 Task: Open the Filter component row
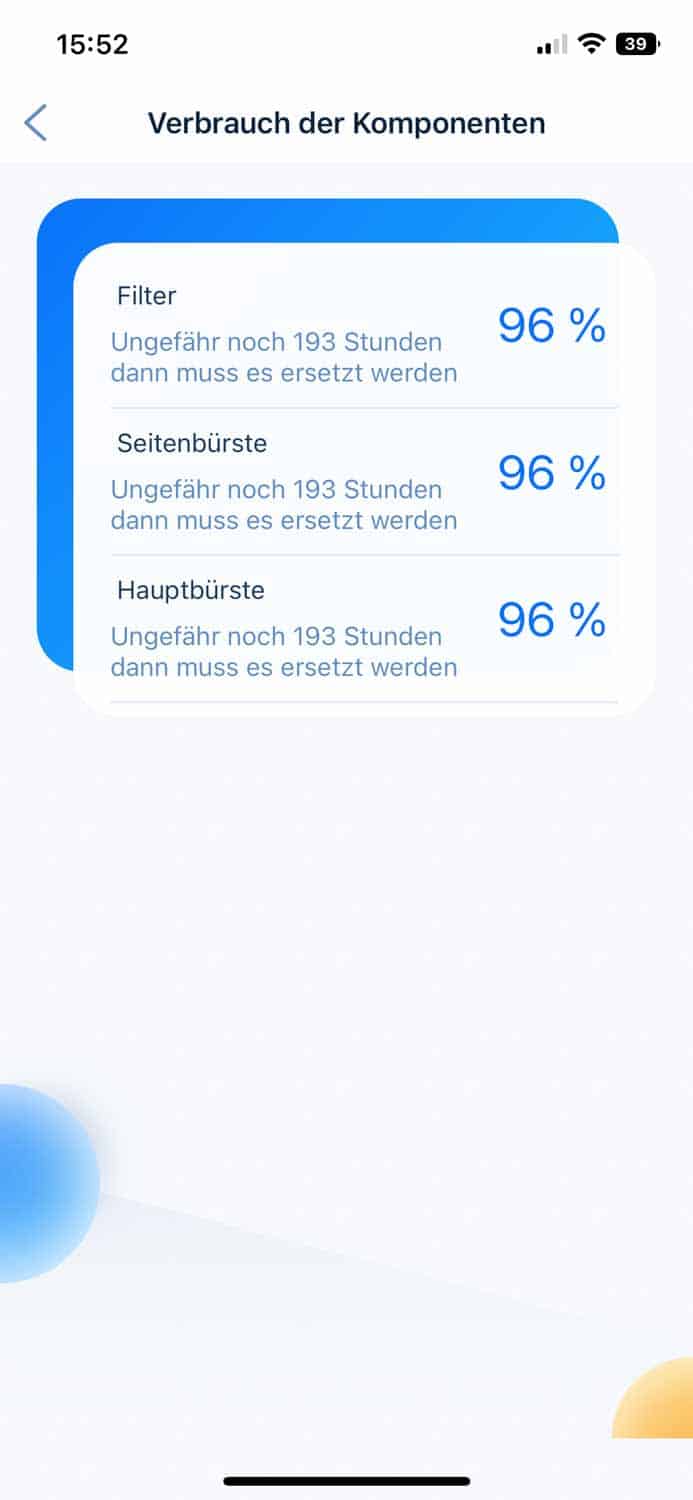[363, 334]
